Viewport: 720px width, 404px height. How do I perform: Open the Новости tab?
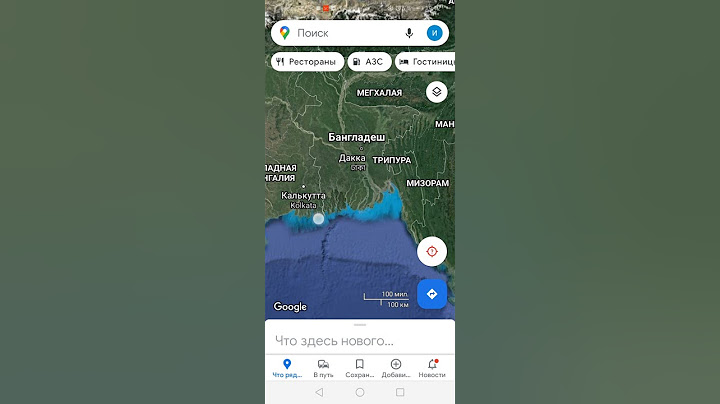coord(432,368)
